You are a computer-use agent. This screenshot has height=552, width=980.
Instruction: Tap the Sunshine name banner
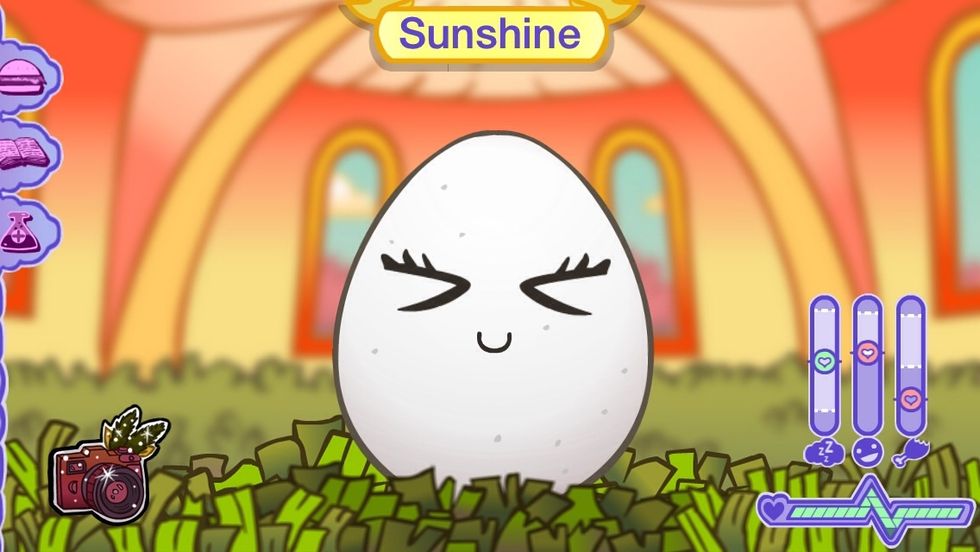(x=490, y=34)
